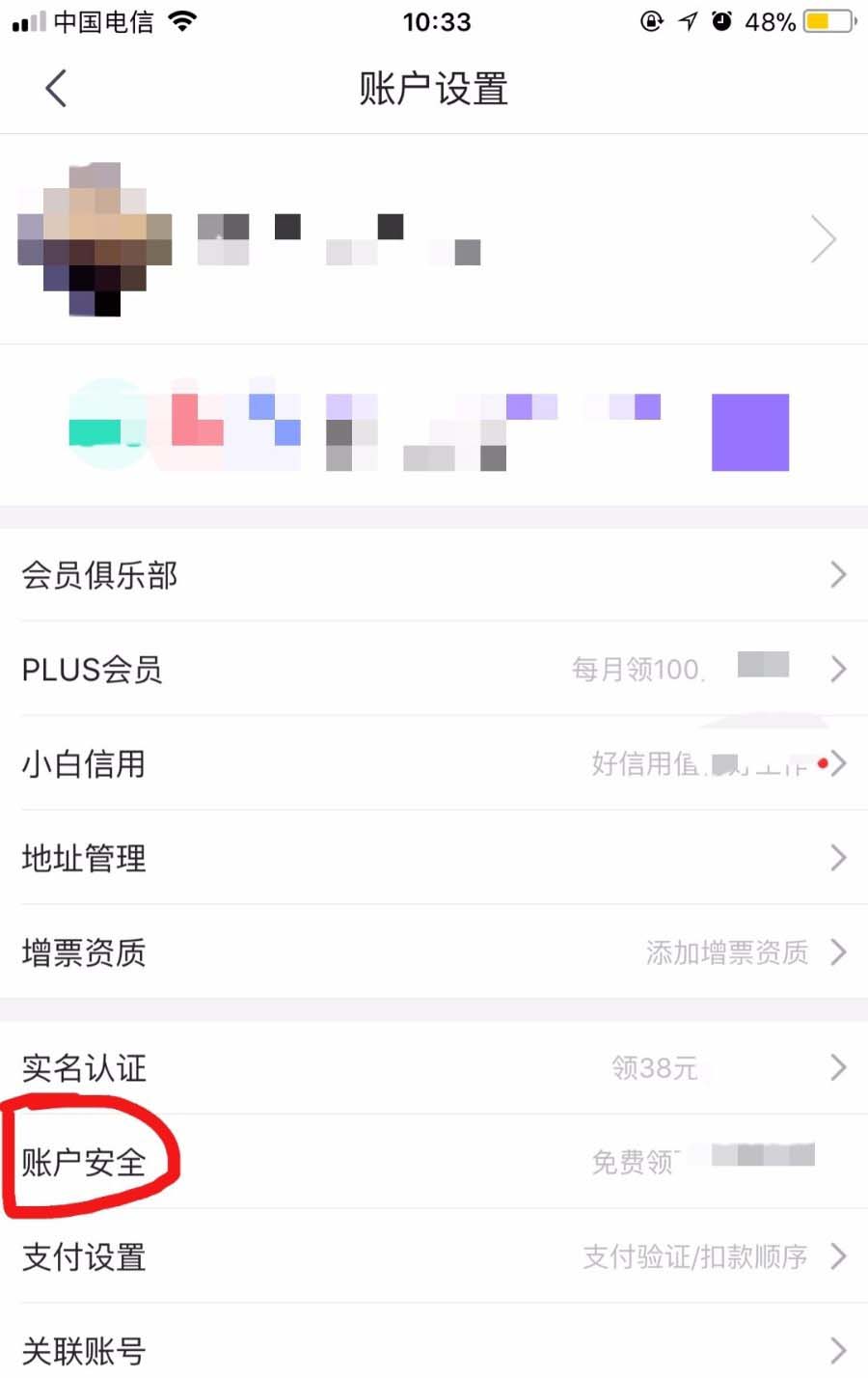Viewport: 868px width, 1378px height.
Task: Open 关联账号 row
Action: coord(434,1349)
